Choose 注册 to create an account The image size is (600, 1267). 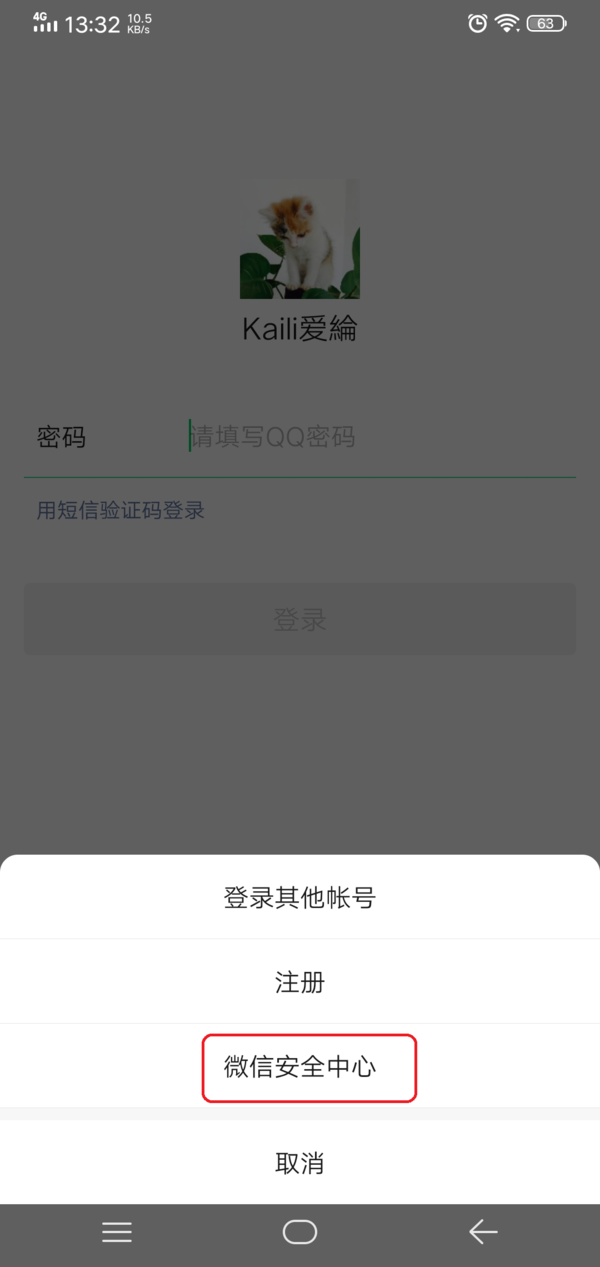(x=300, y=982)
